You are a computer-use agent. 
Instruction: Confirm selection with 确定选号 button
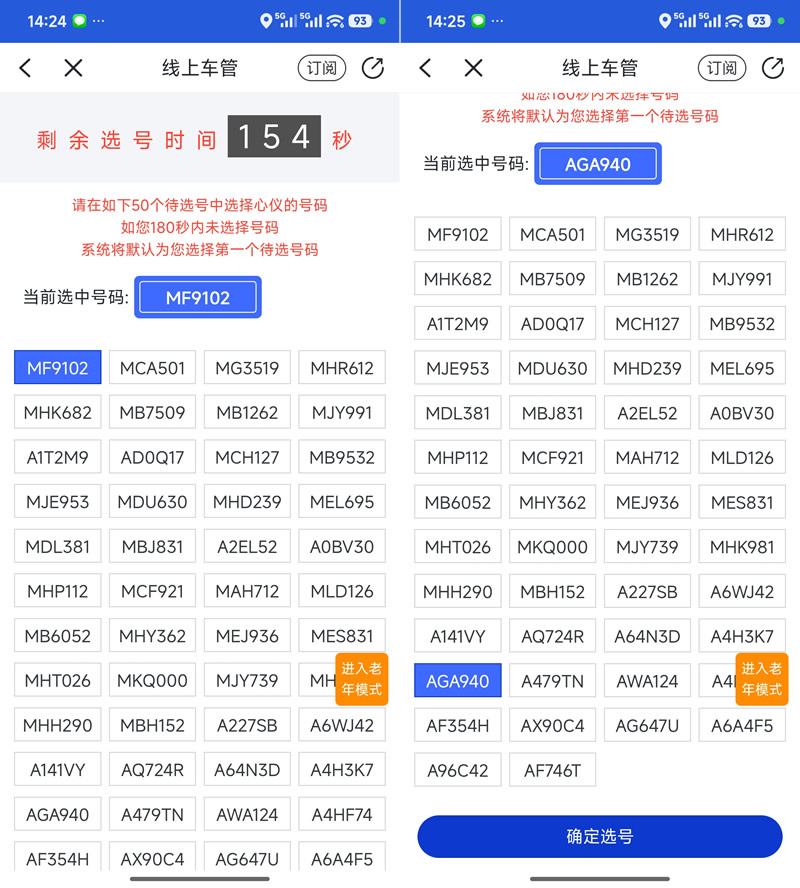pyautogui.click(x=599, y=837)
